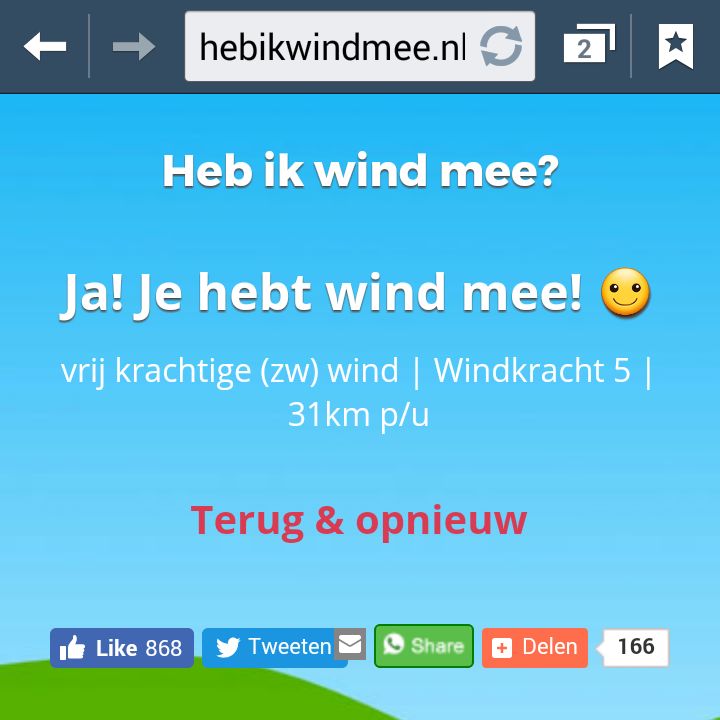Go forward to the next page

point(134,46)
